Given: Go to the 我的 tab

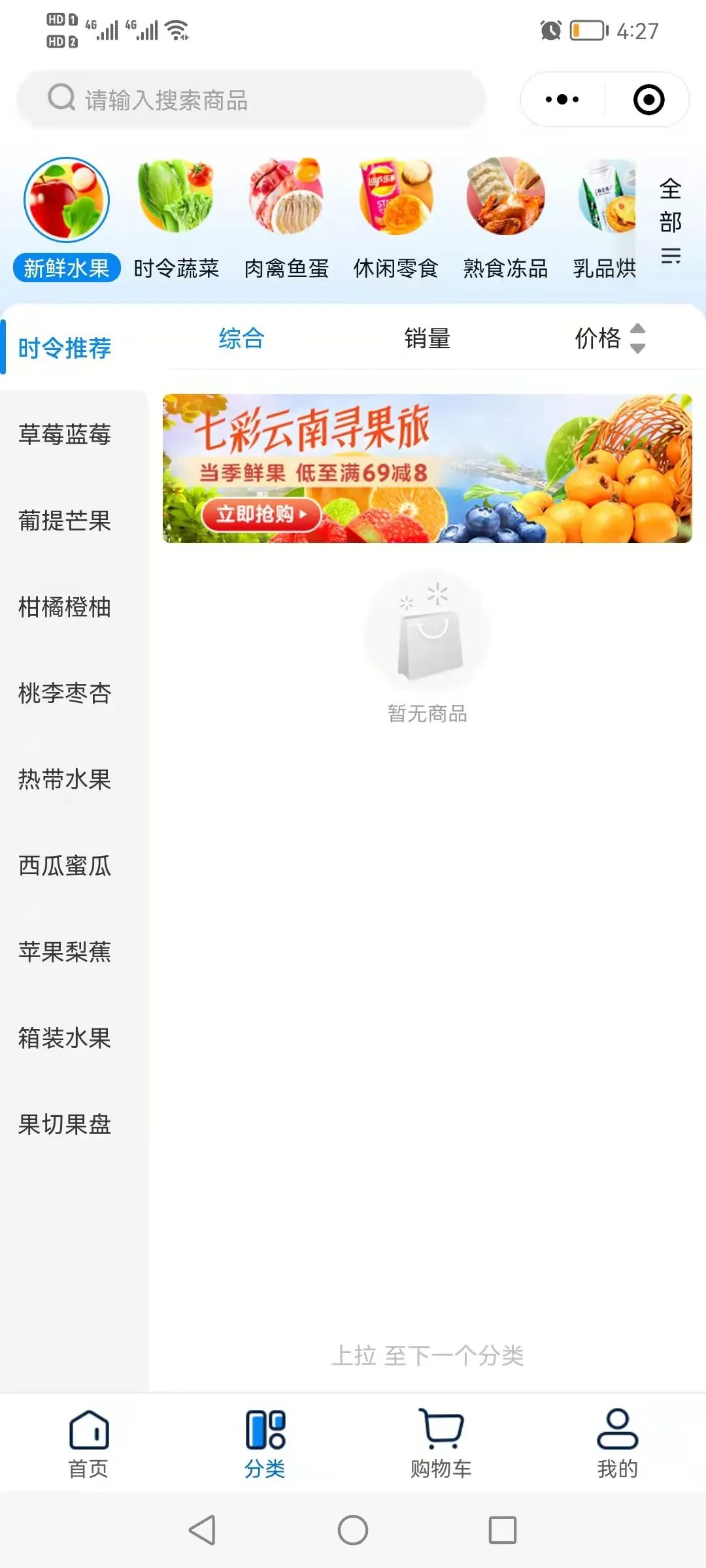Looking at the screenshot, I should click(x=617, y=1444).
